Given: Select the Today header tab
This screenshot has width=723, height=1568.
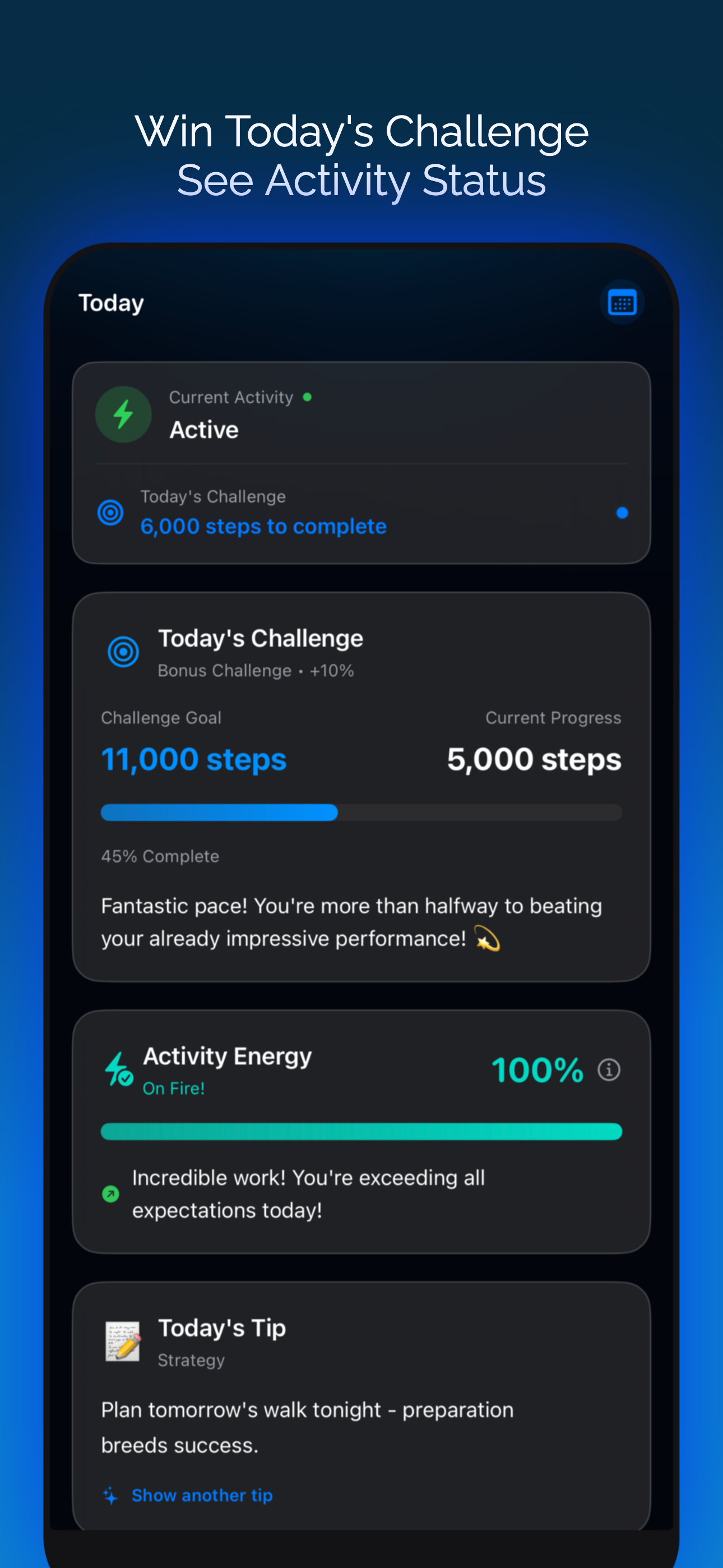Looking at the screenshot, I should tap(112, 302).
